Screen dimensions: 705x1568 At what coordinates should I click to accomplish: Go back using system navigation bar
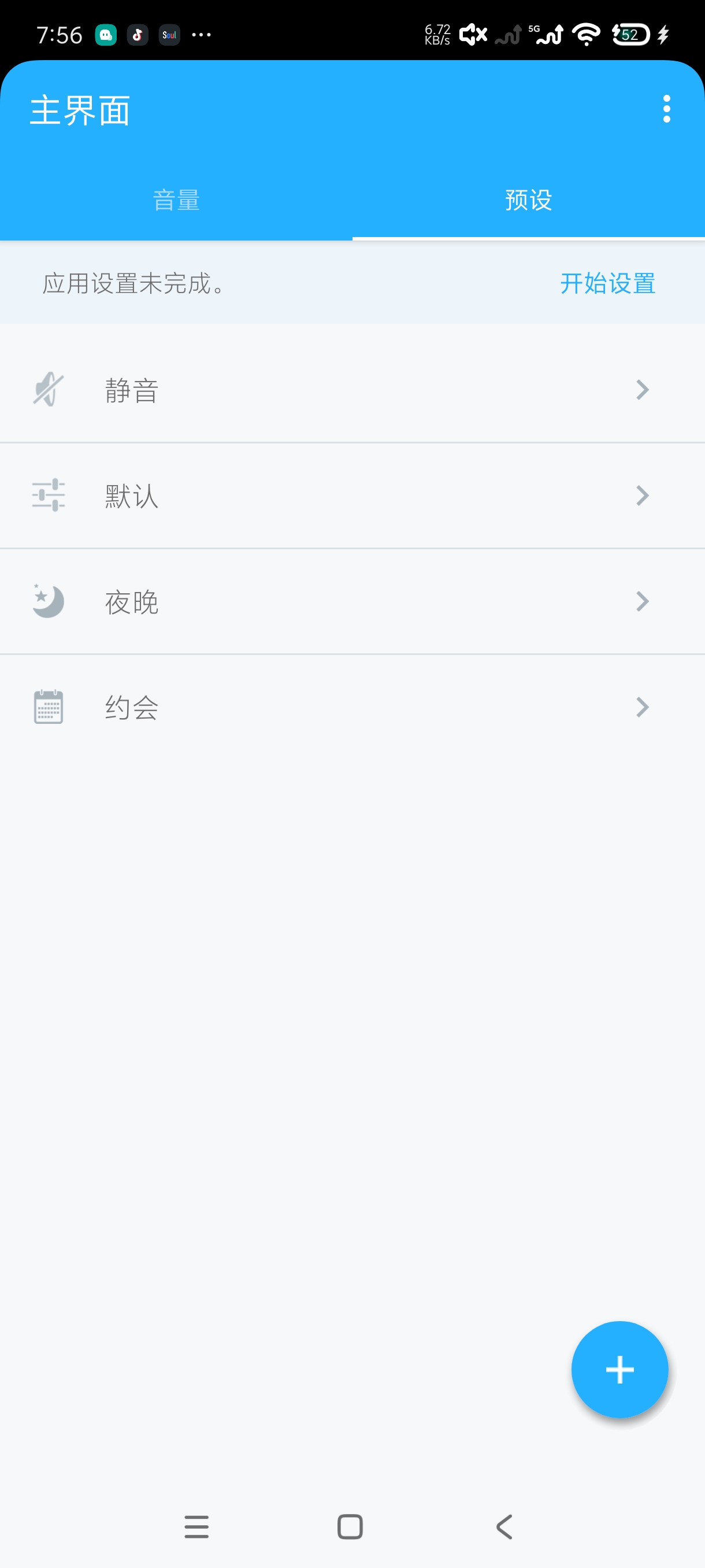click(x=504, y=1526)
